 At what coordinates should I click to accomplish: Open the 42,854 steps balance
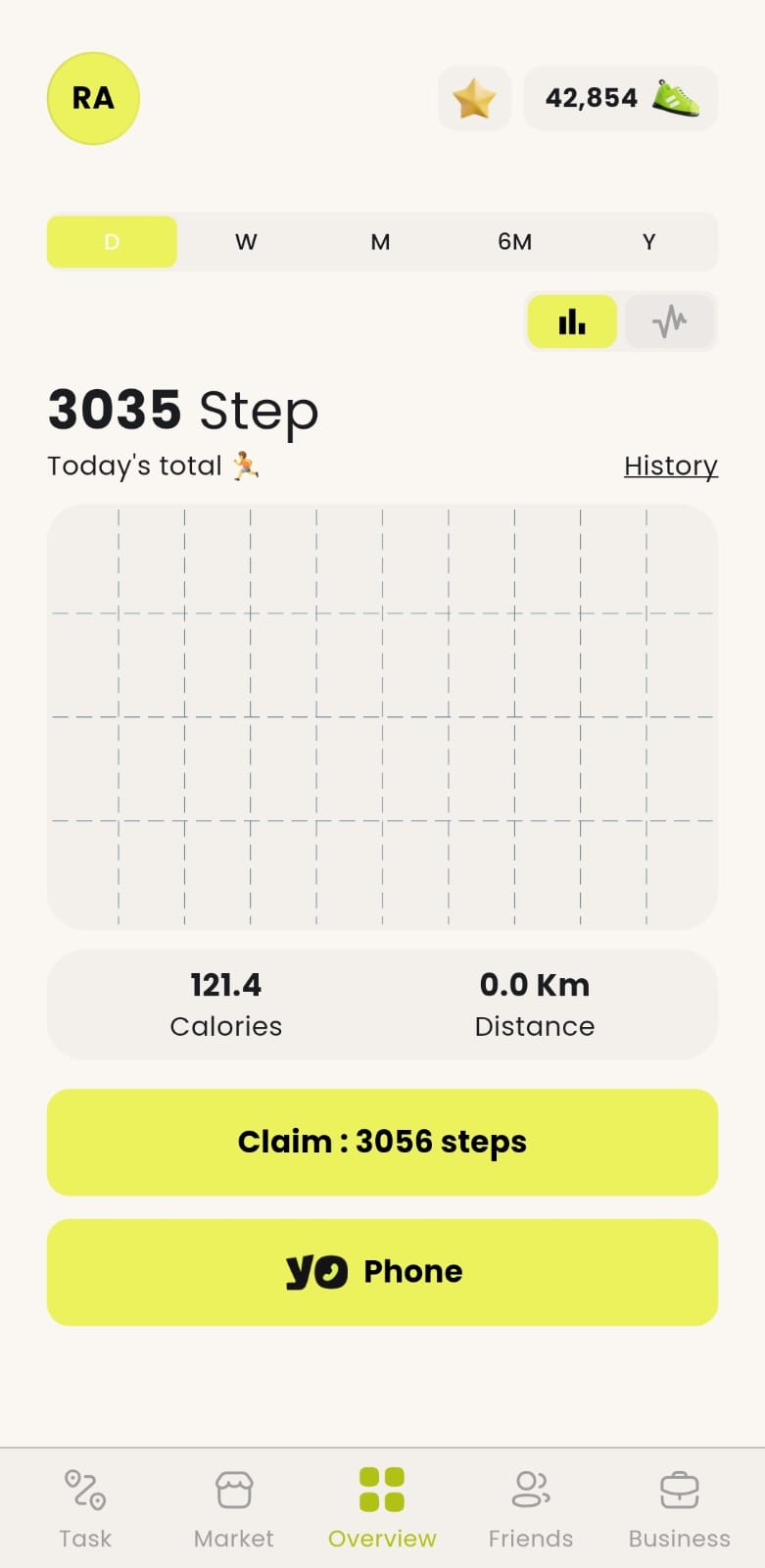(x=620, y=98)
